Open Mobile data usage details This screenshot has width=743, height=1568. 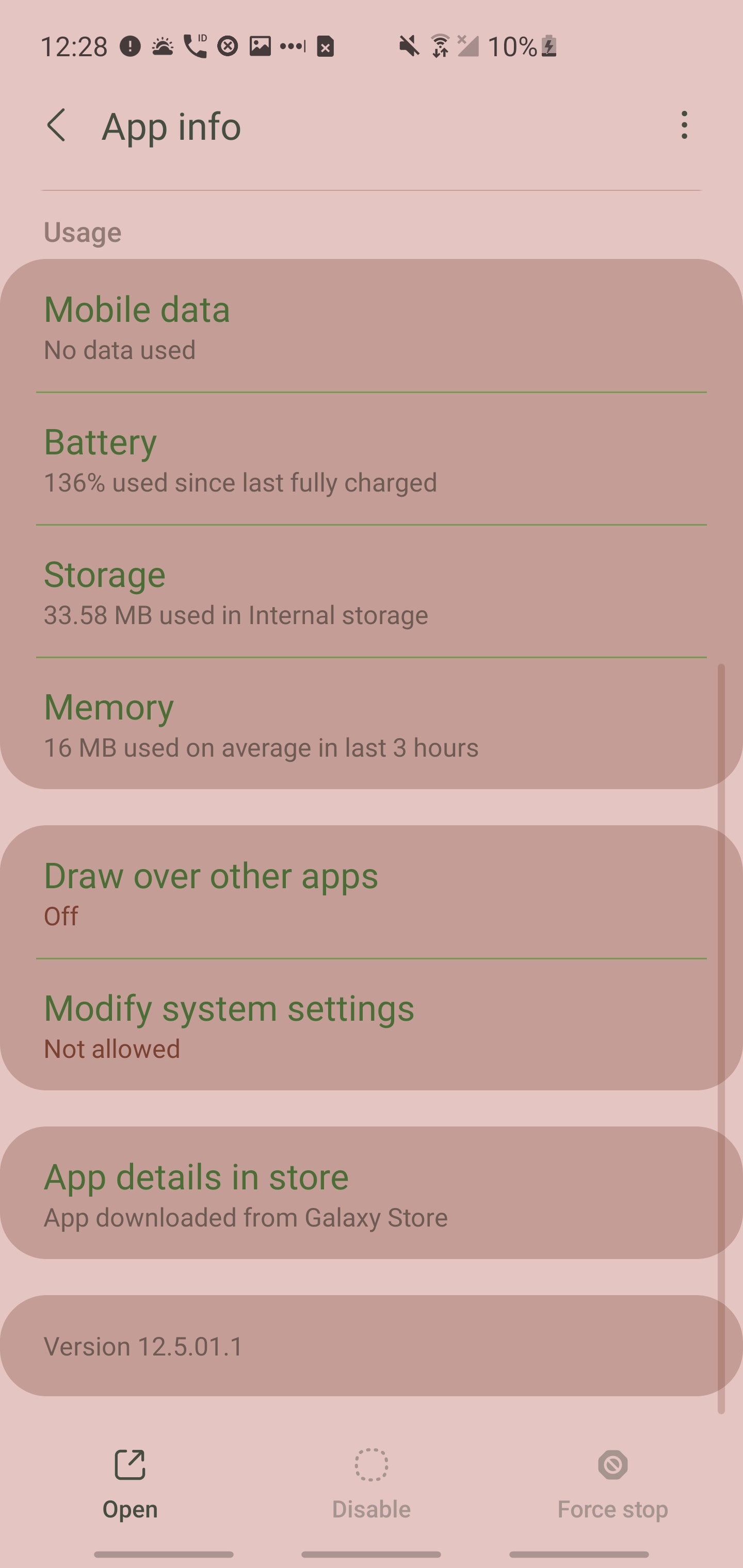(370, 327)
